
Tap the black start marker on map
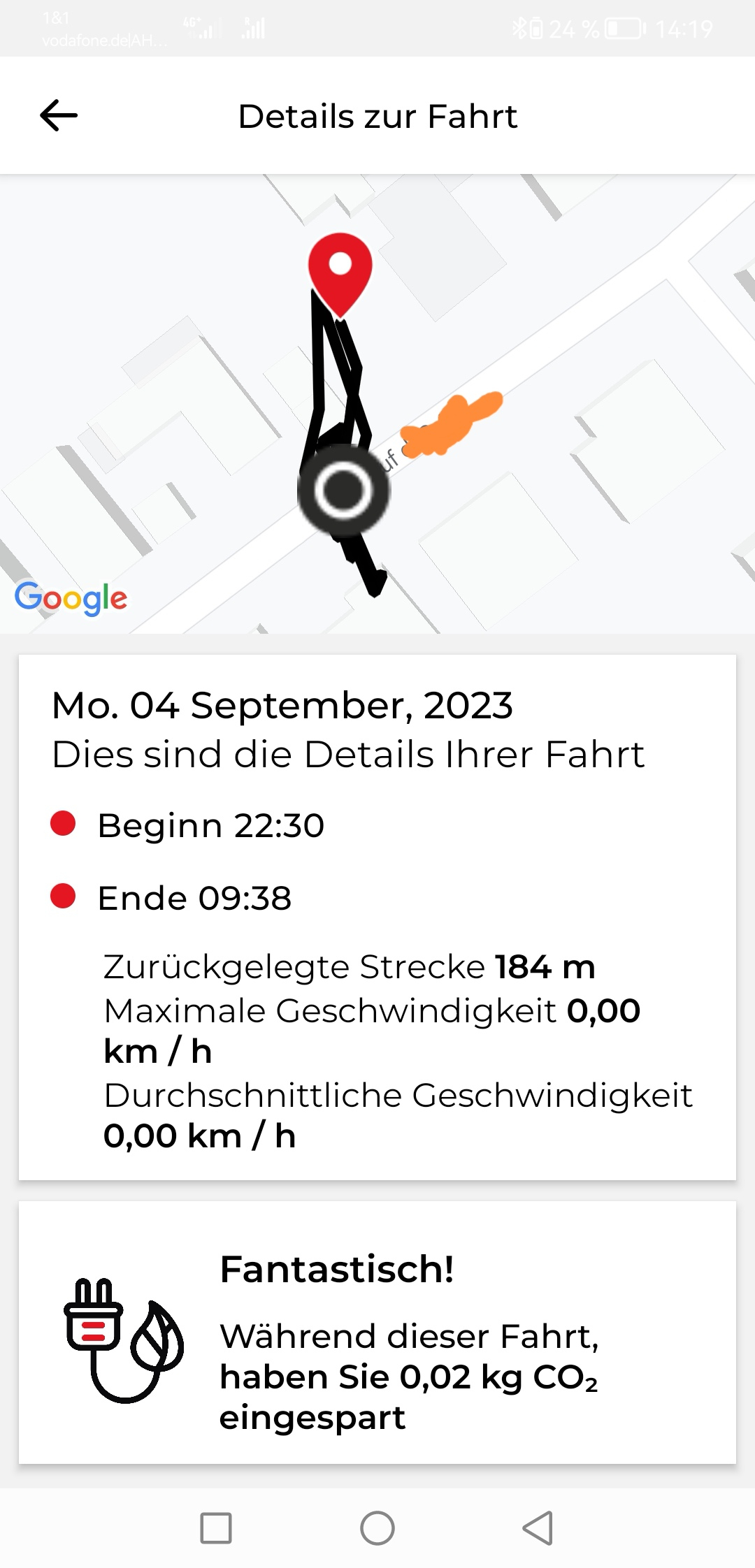[343, 490]
